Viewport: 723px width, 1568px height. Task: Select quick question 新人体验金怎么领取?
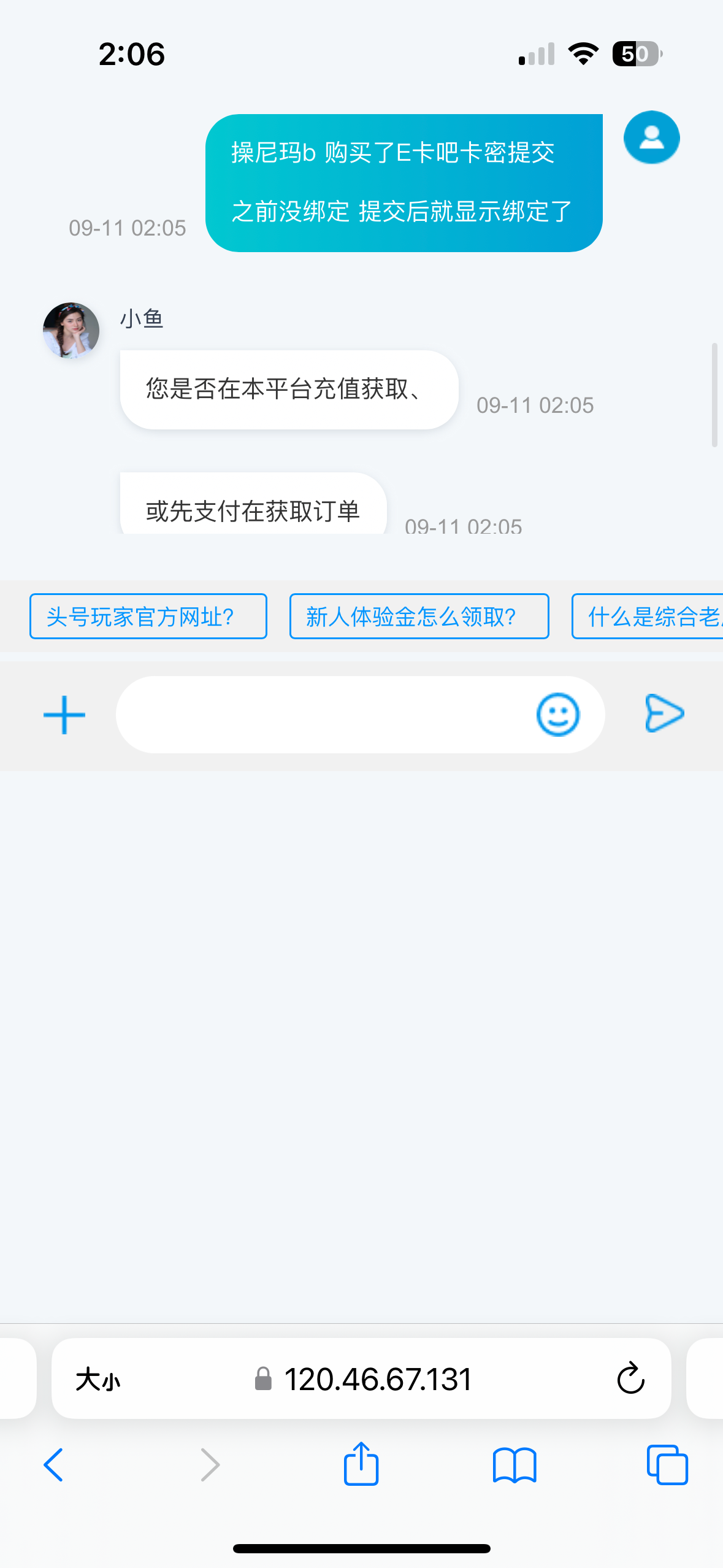419,617
